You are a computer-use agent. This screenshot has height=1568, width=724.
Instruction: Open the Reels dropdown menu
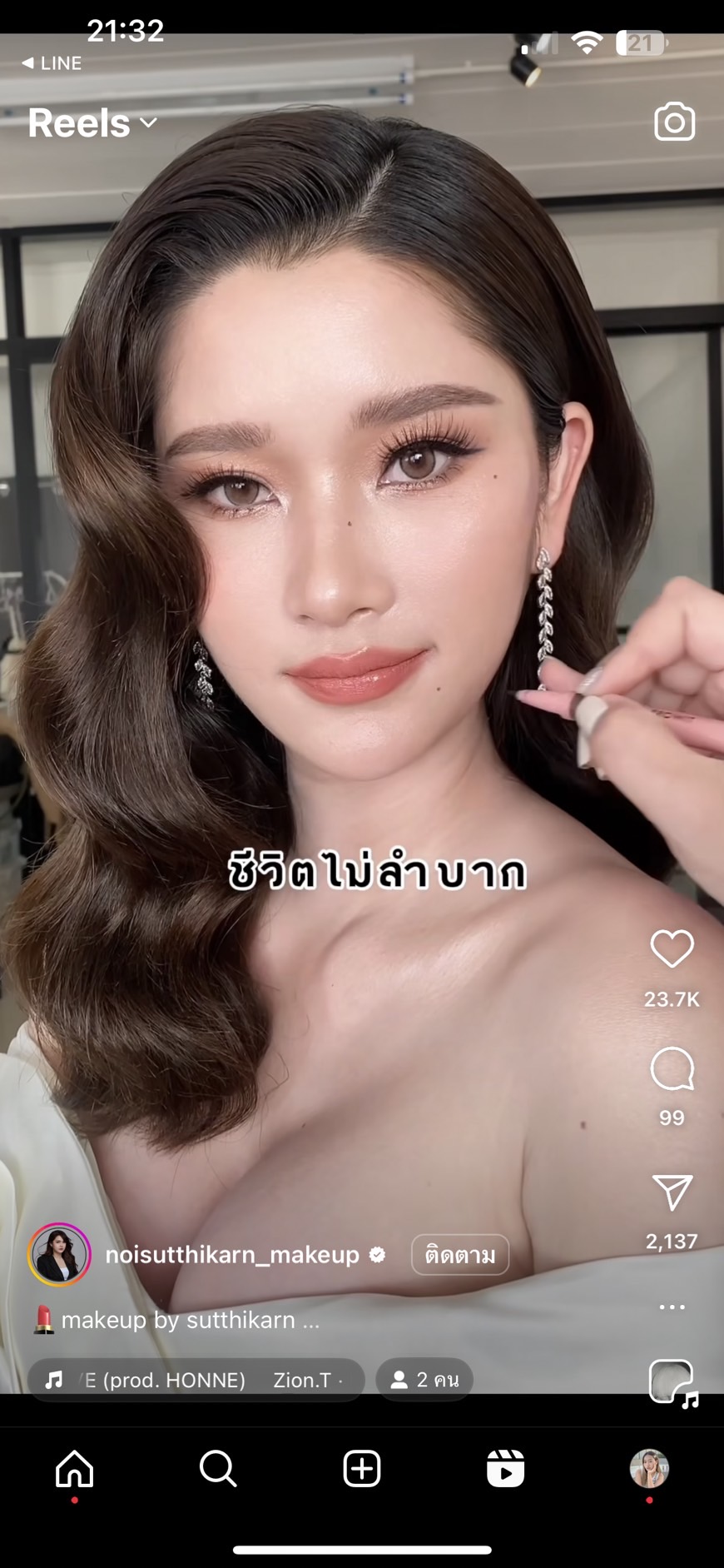click(92, 123)
